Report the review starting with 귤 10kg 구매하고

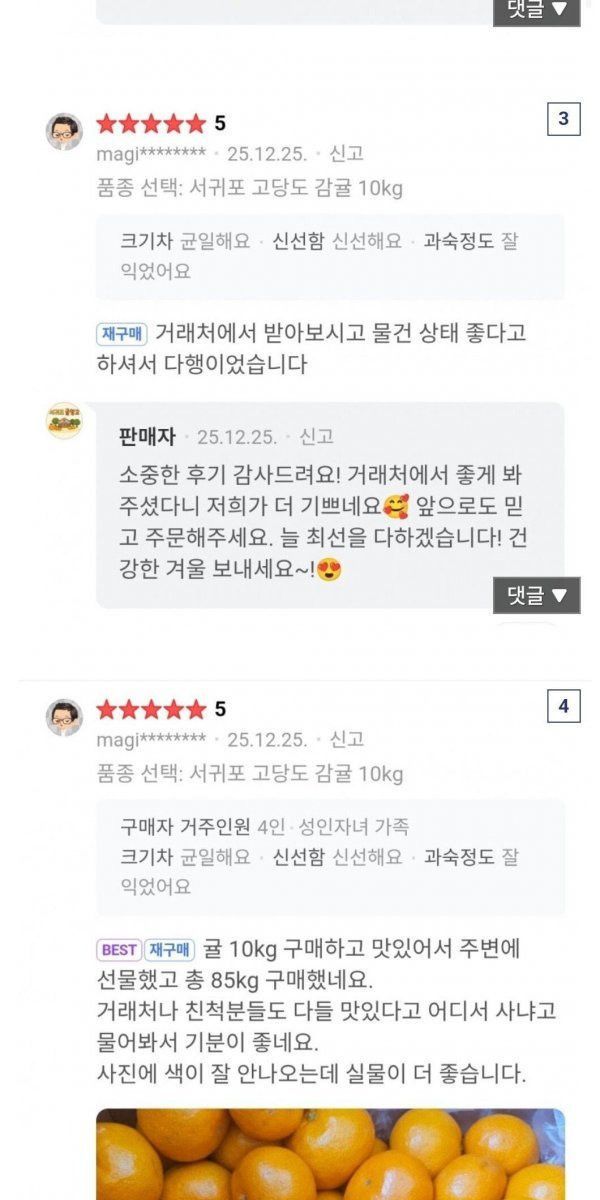(348, 740)
